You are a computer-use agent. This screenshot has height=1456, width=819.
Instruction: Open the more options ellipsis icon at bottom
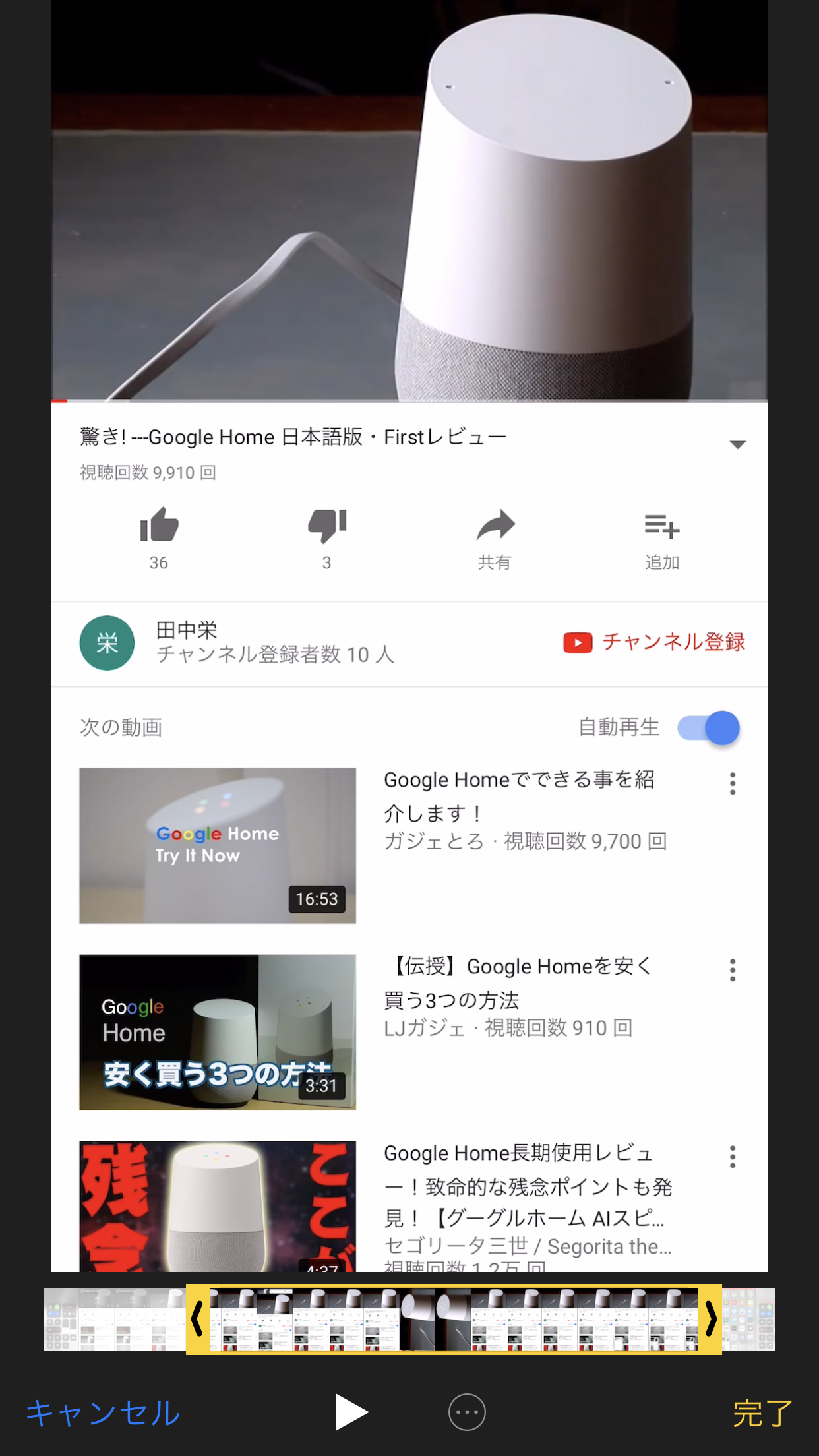(x=466, y=1411)
